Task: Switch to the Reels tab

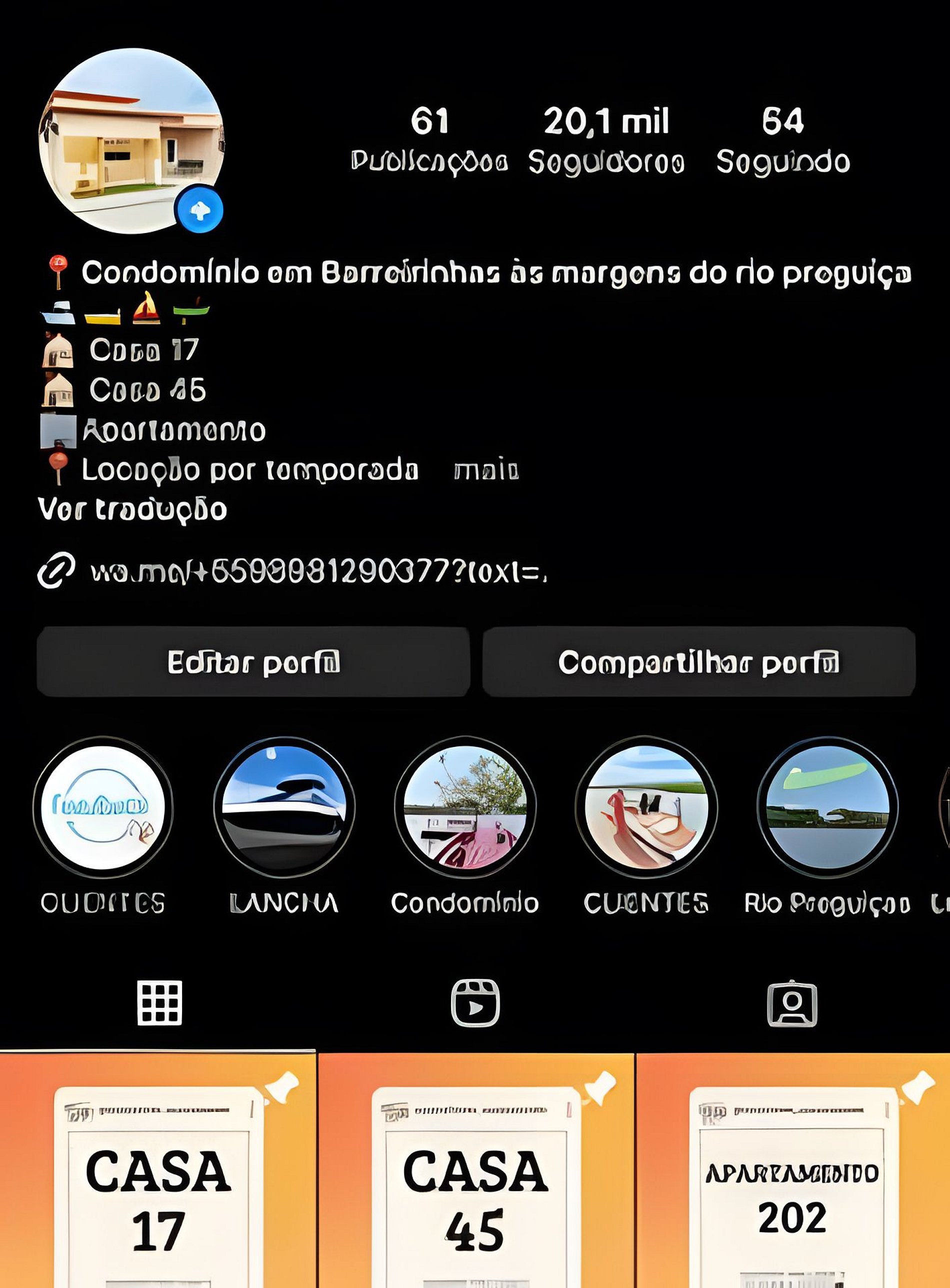Action: tap(475, 1003)
